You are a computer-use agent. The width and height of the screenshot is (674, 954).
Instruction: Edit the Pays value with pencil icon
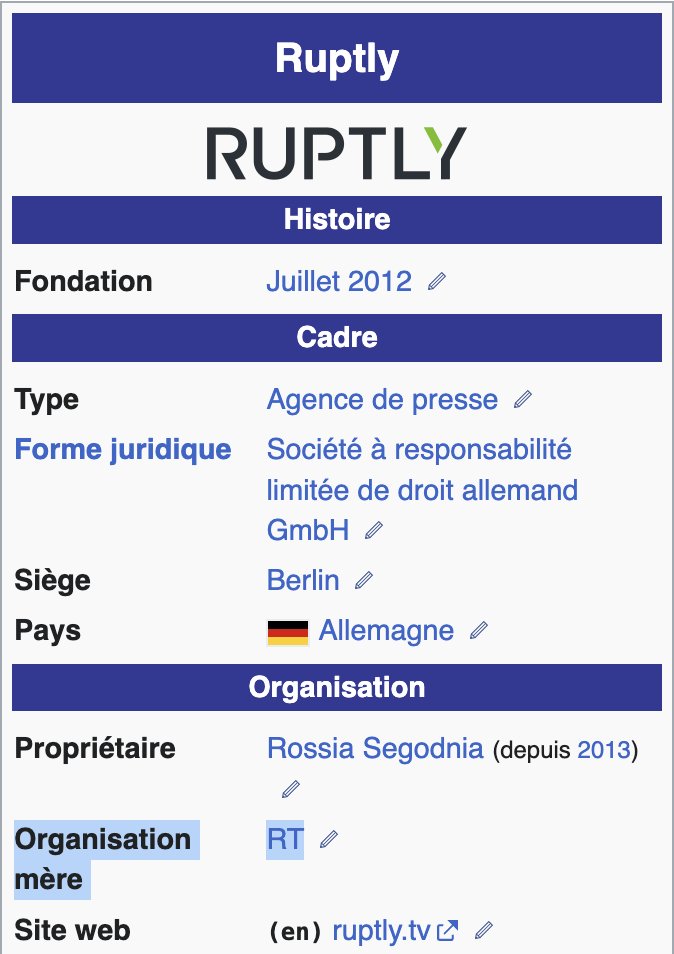(479, 631)
